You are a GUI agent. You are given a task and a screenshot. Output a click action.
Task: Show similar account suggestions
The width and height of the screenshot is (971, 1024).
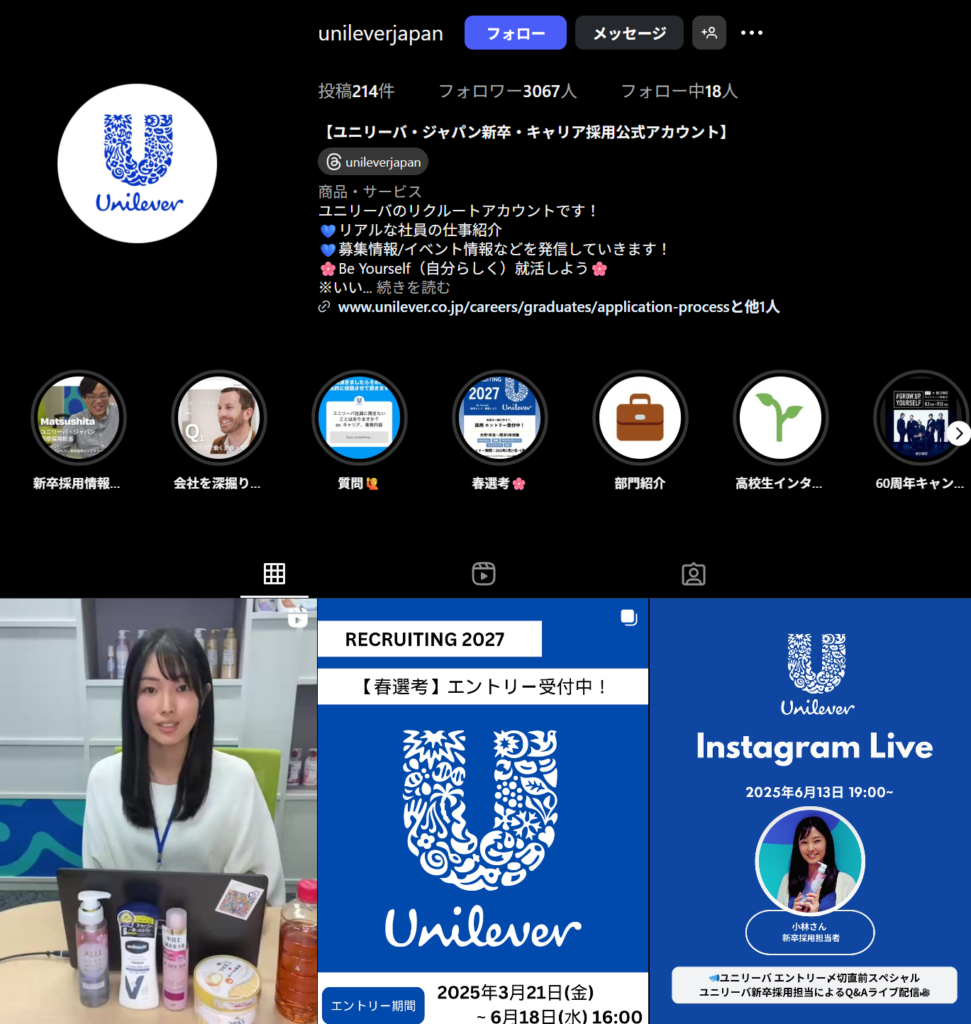[x=709, y=33]
